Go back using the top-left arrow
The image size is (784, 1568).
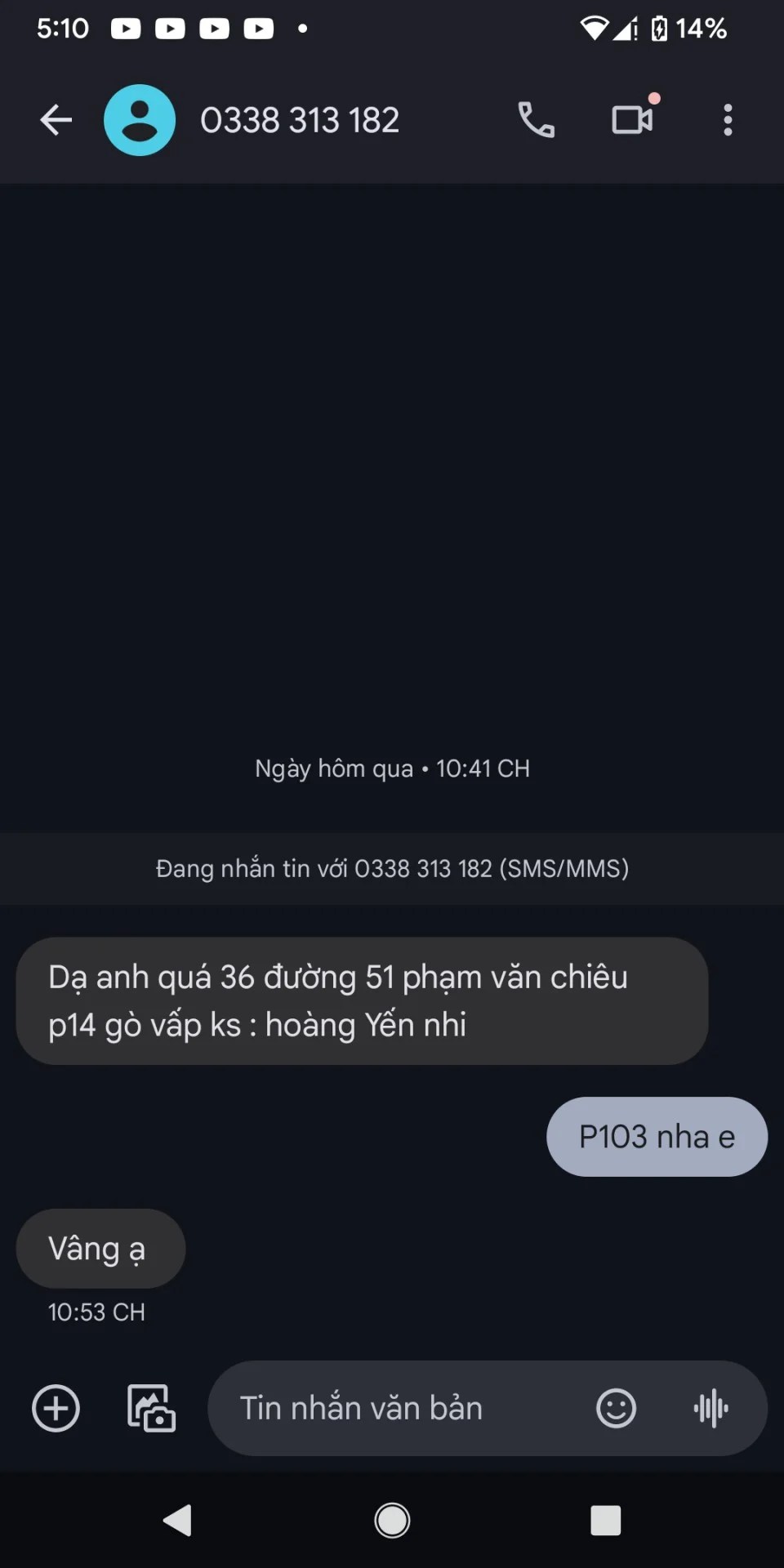point(56,120)
